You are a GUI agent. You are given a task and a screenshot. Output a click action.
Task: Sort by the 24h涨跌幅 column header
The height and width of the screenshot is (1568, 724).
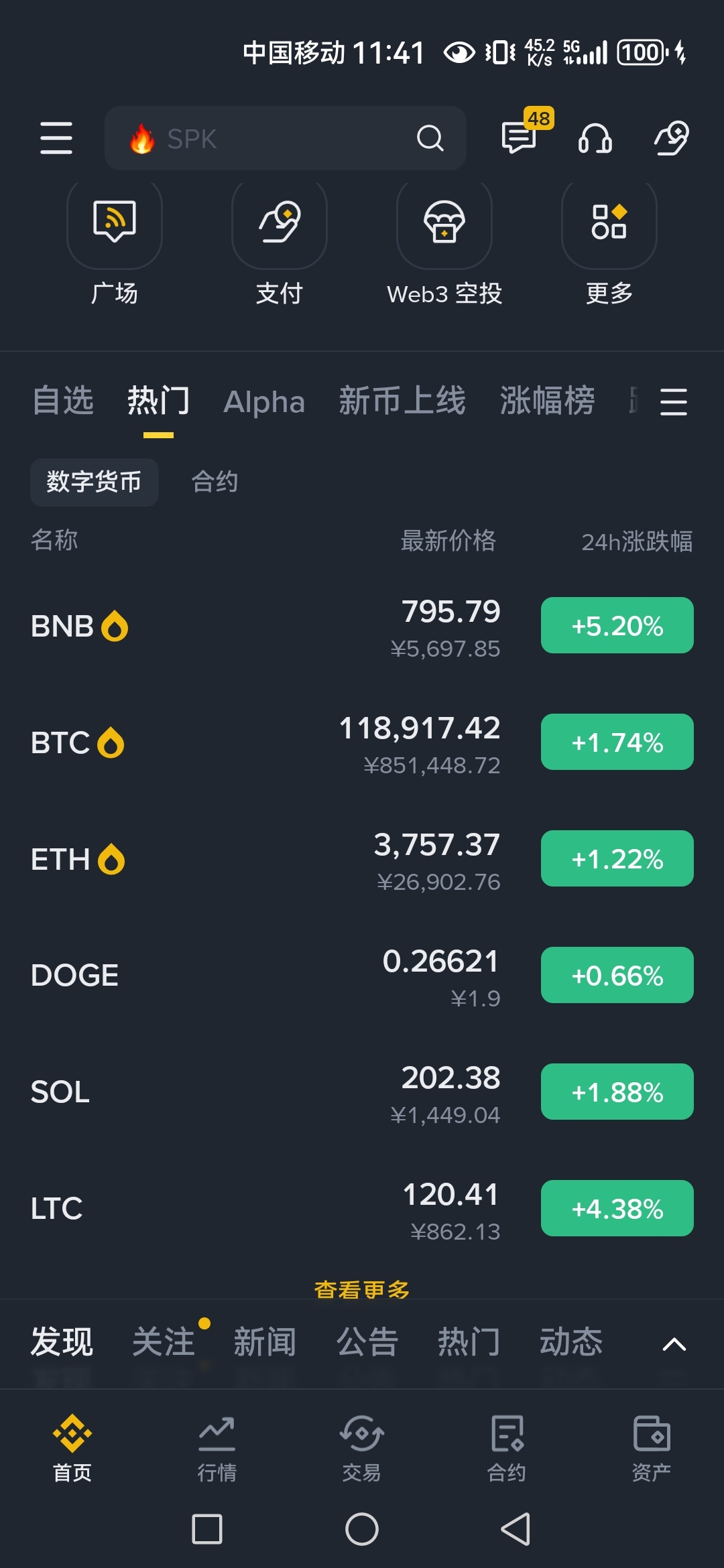coord(637,541)
